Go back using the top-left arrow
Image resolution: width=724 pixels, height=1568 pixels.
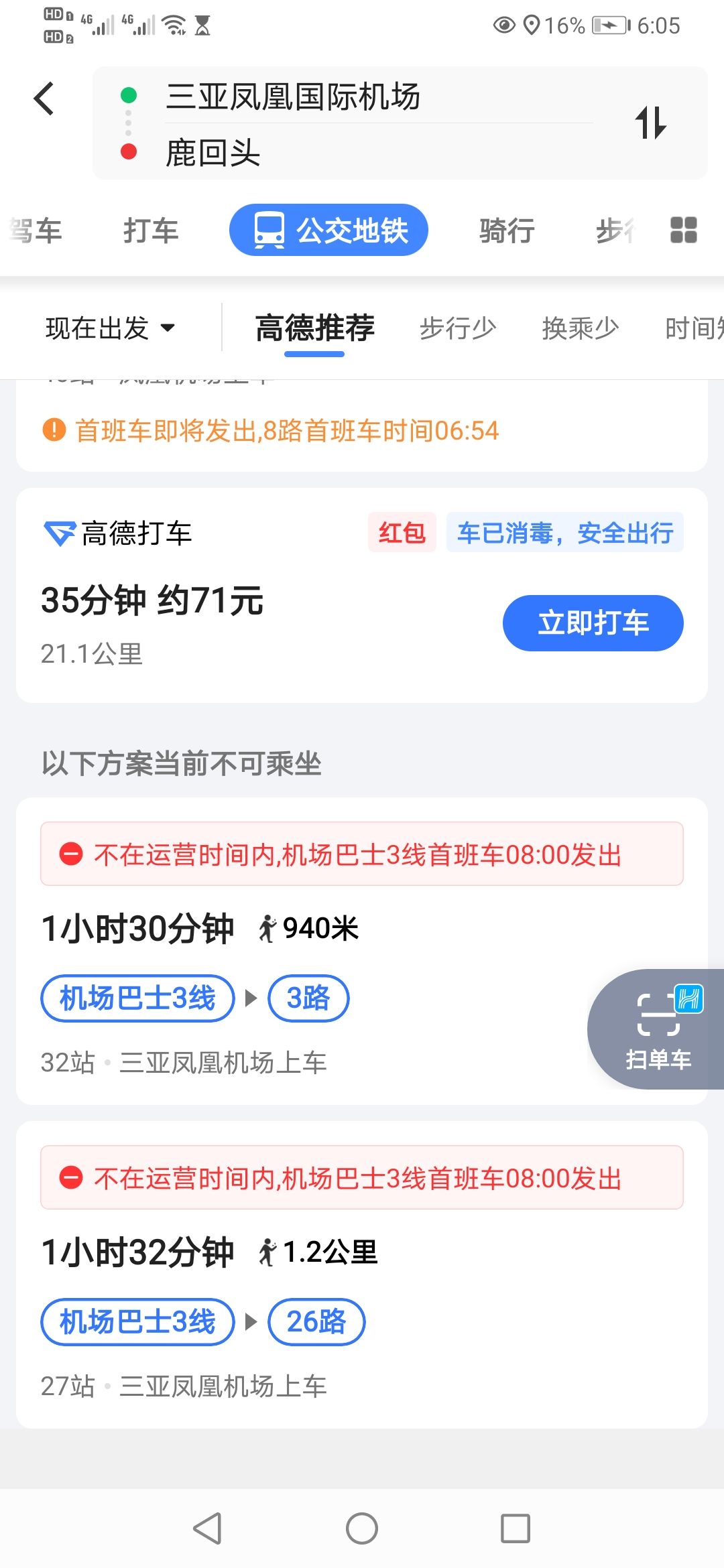(44, 99)
